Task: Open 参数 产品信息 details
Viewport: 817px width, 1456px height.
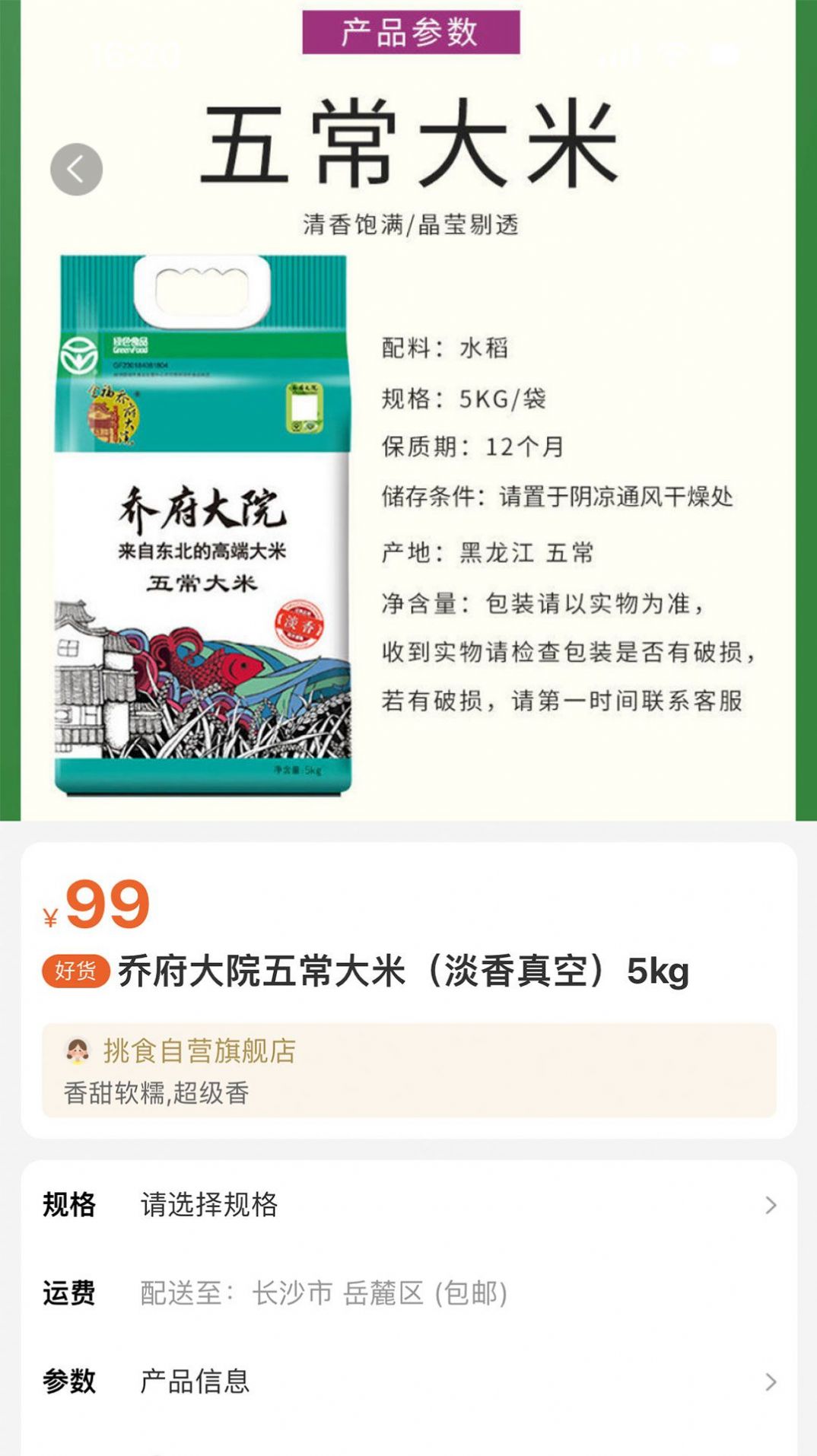Action: pyautogui.click(x=408, y=1381)
